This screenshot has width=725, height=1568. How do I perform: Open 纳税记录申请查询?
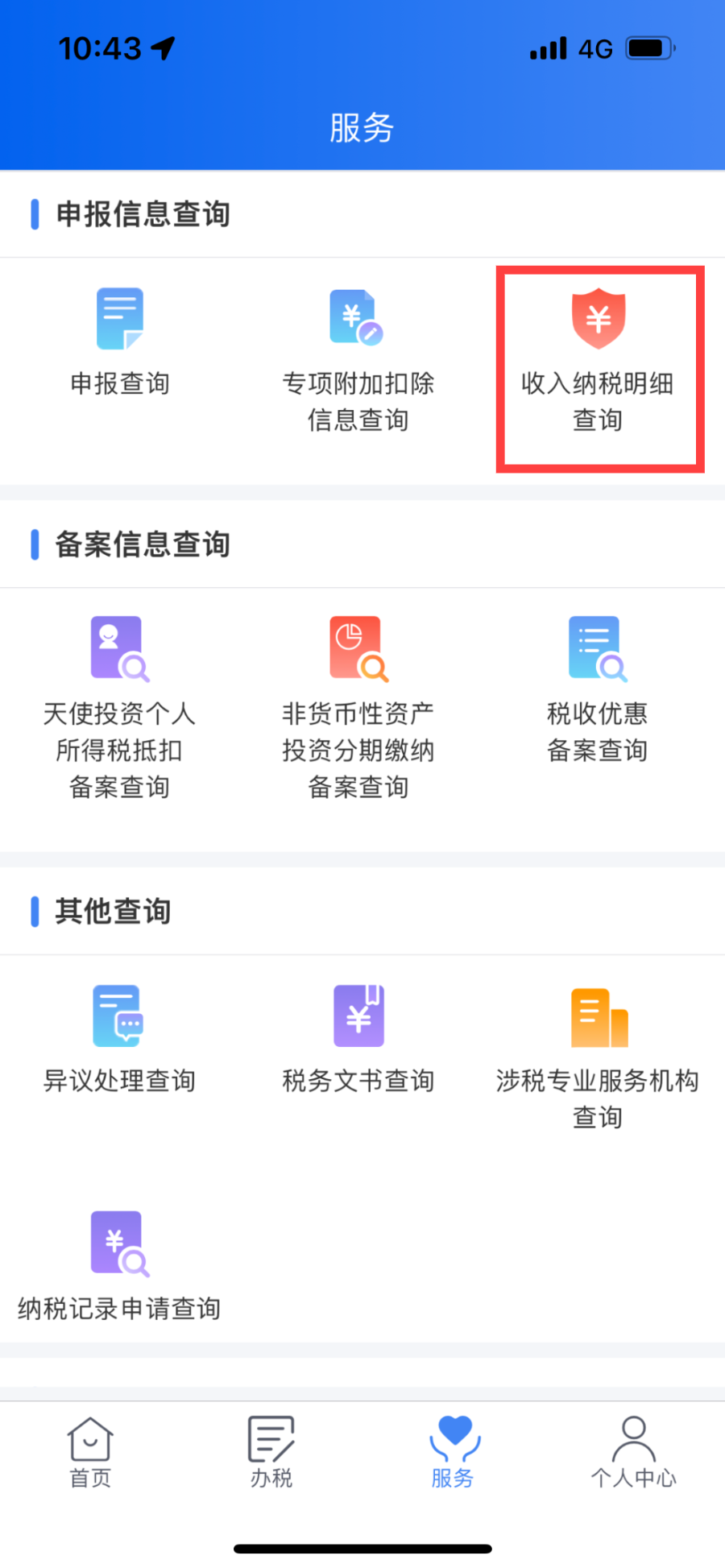tap(119, 1266)
